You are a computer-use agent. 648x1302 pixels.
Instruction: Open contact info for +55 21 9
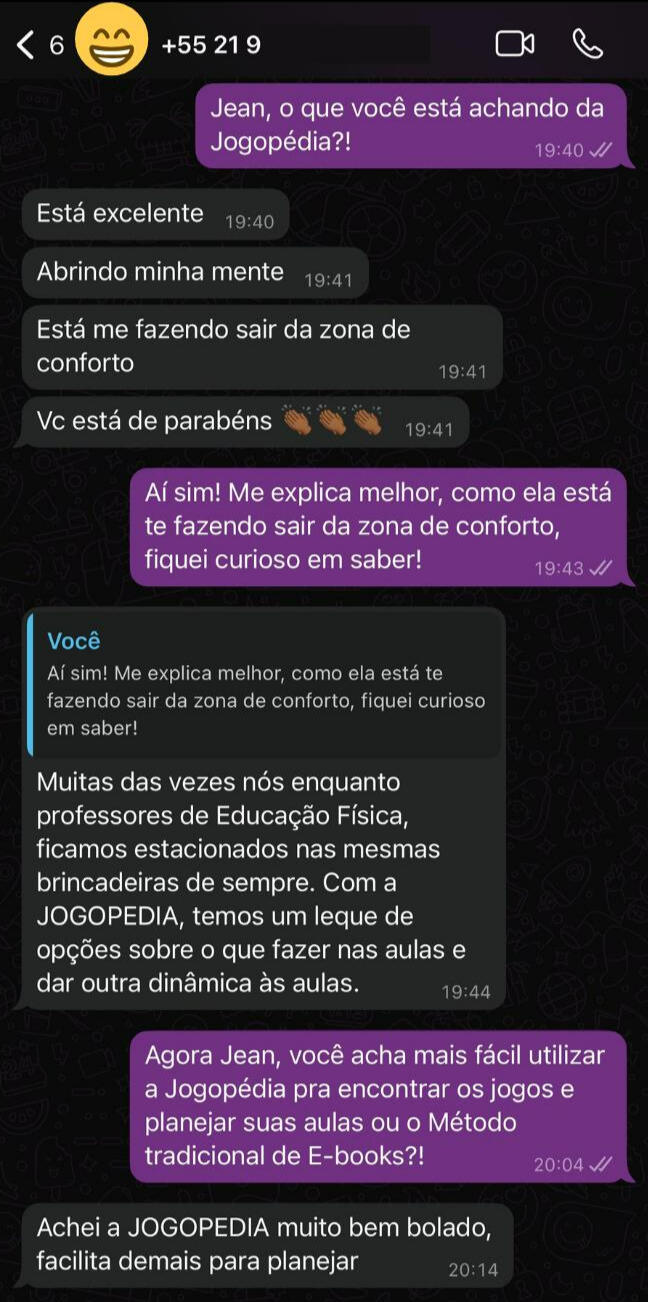click(x=211, y=45)
